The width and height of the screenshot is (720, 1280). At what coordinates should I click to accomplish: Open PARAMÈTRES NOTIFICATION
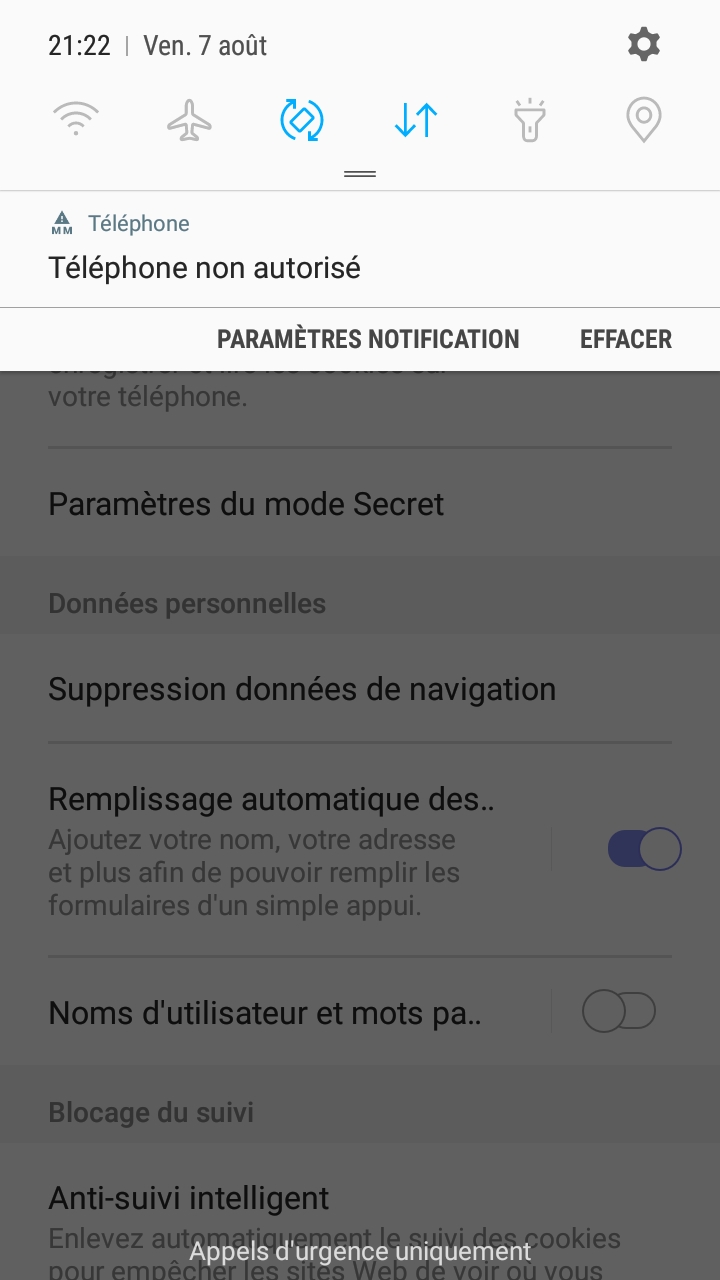[368, 339]
